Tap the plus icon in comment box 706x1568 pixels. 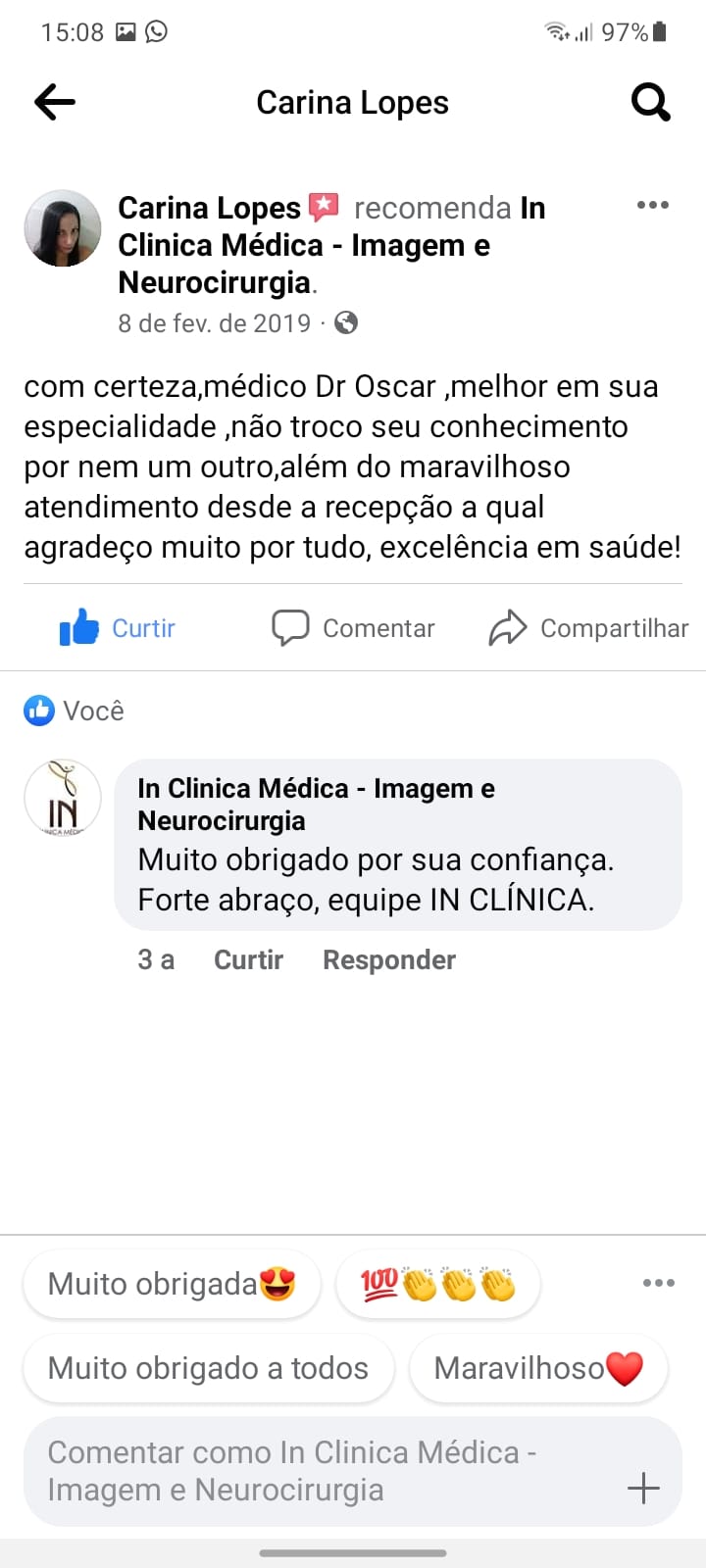pyautogui.click(x=643, y=1490)
